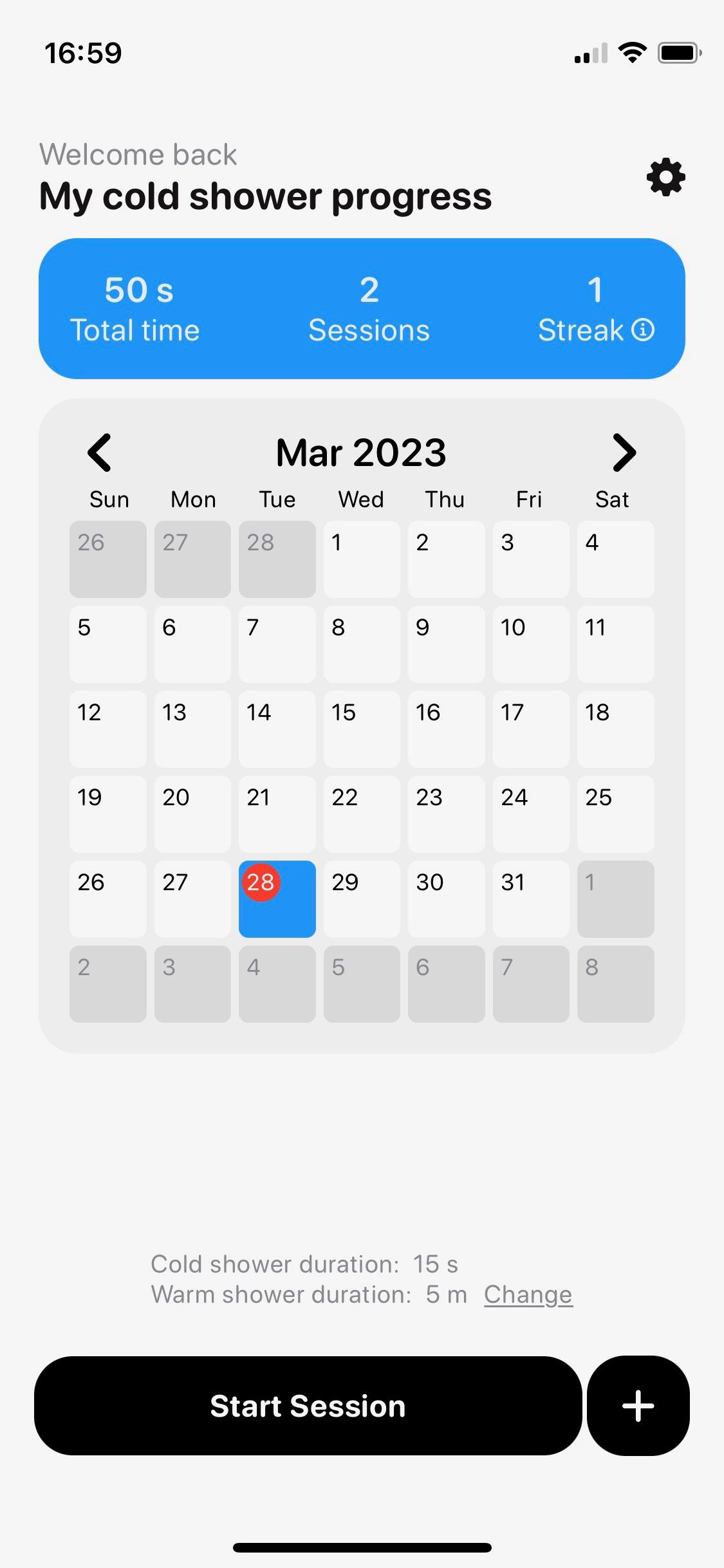724x1568 pixels.
Task: Start a cold shower session
Action: (x=308, y=1406)
